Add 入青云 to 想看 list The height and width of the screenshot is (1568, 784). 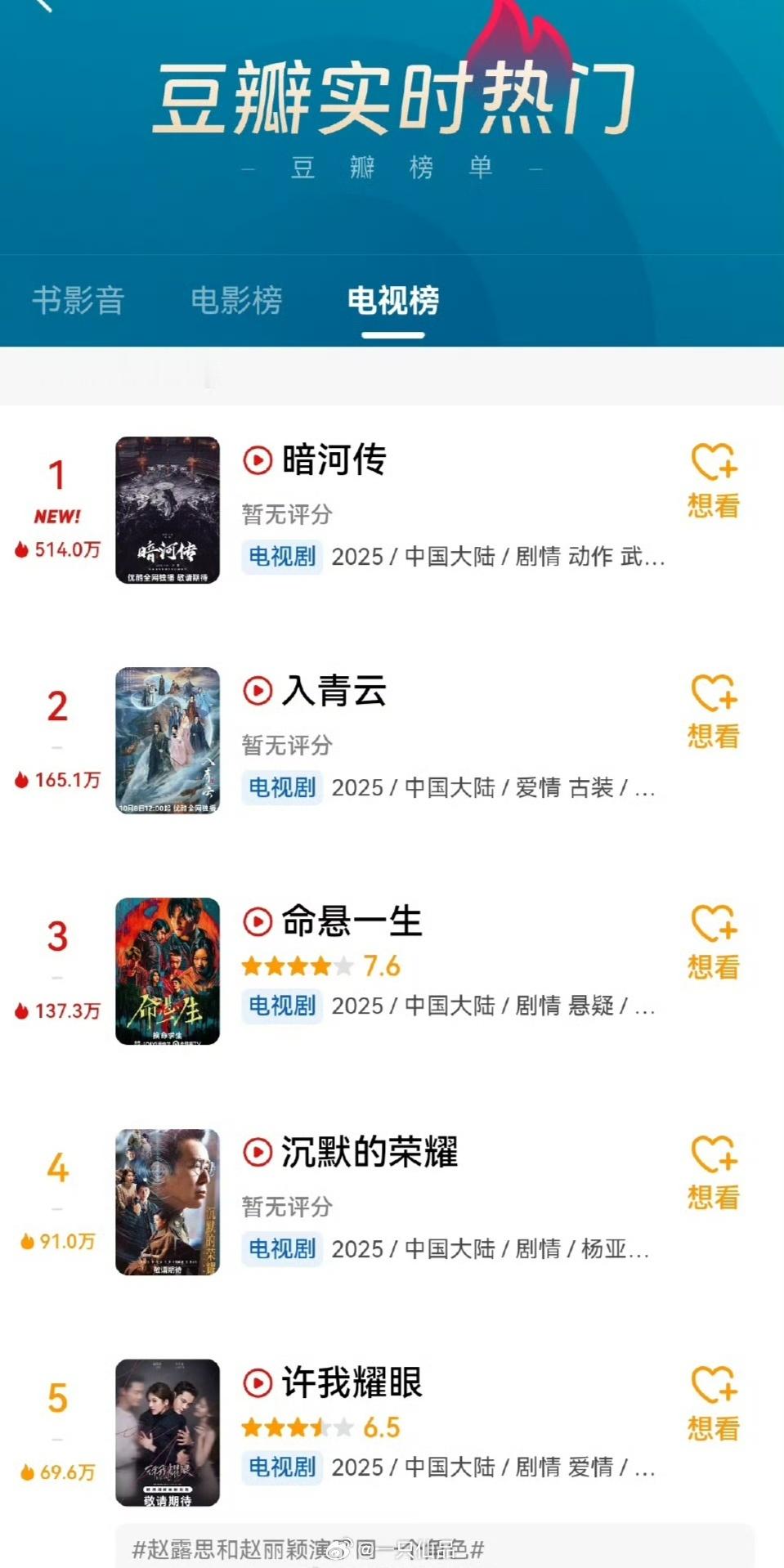pos(714,711)
